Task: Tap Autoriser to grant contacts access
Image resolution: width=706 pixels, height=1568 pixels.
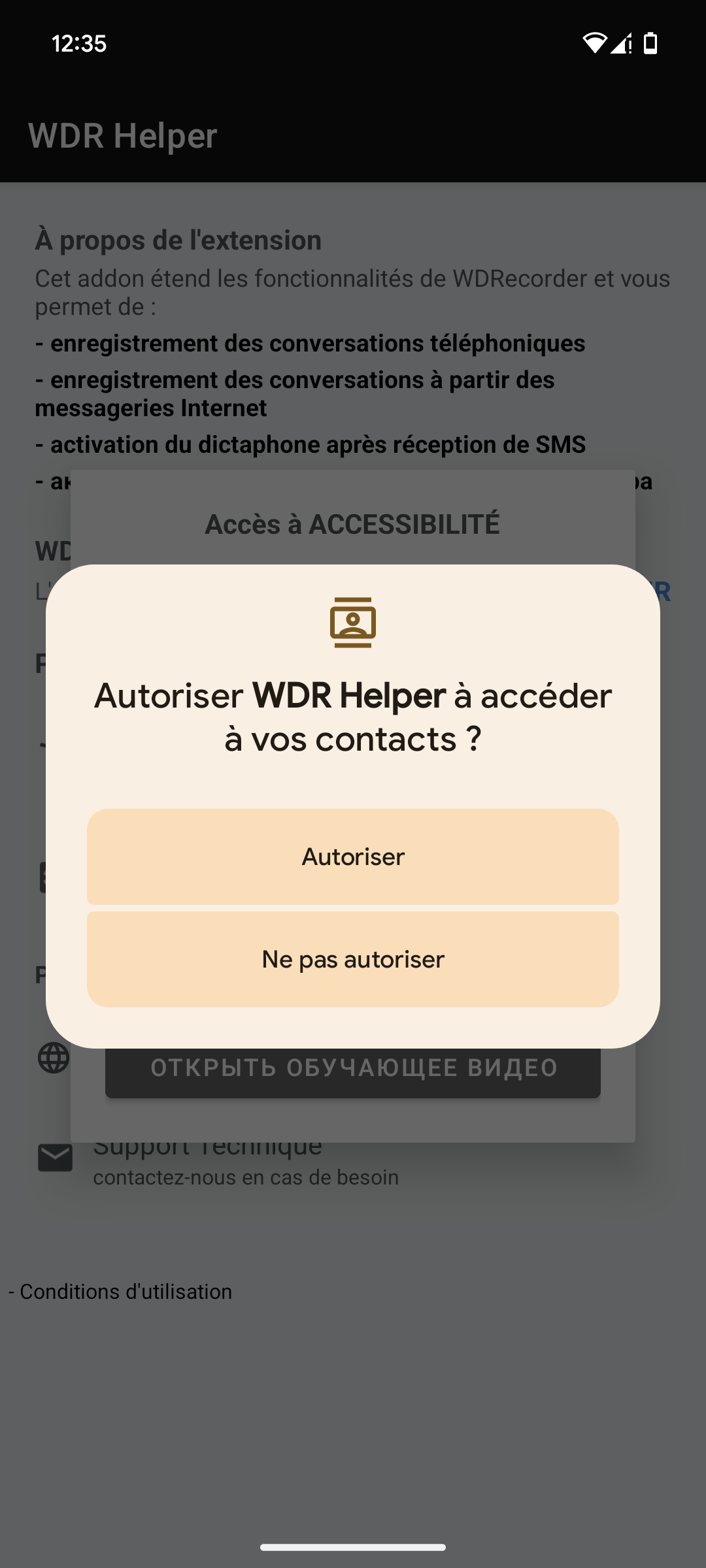Action: (353, 857)
